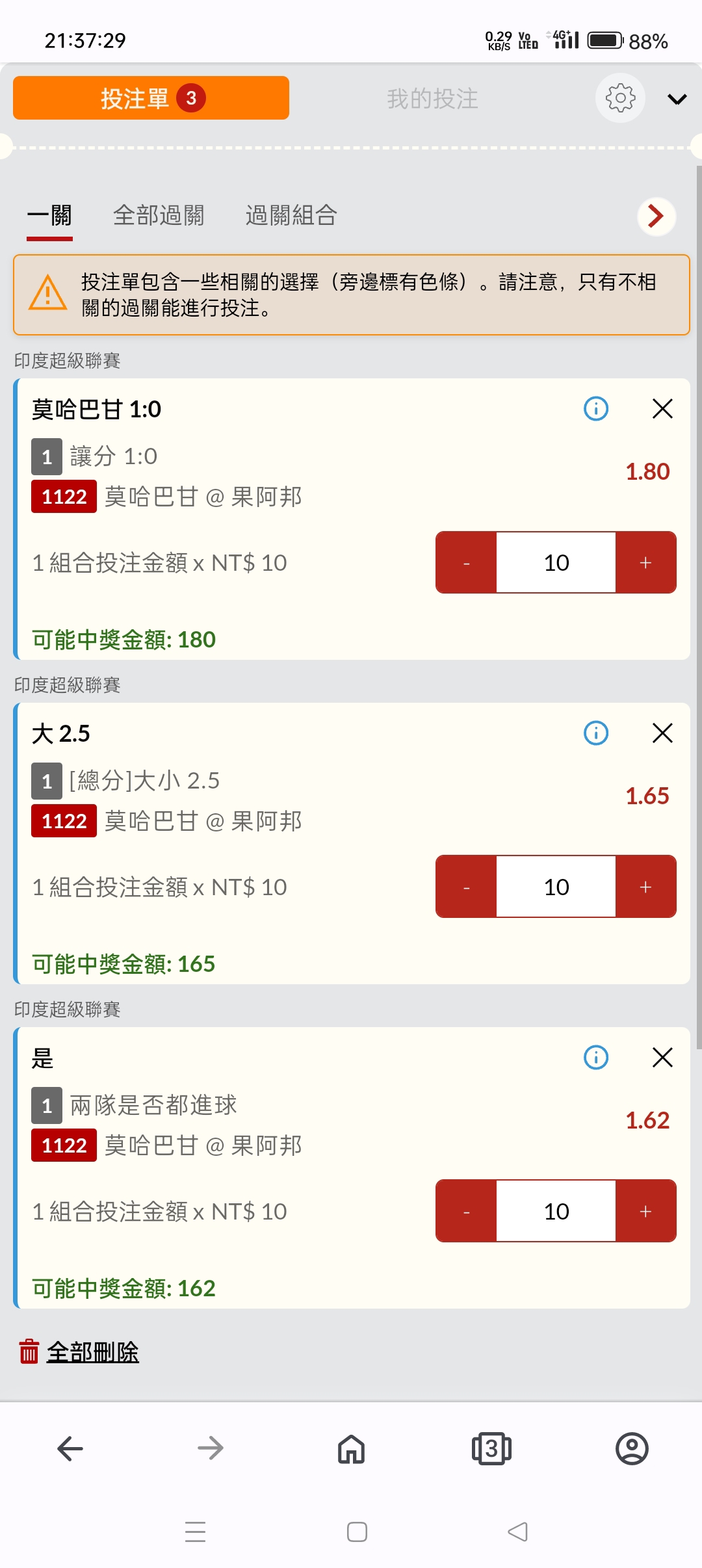
Task: Open the browser tabs switcher
Action: [491, 1448]
